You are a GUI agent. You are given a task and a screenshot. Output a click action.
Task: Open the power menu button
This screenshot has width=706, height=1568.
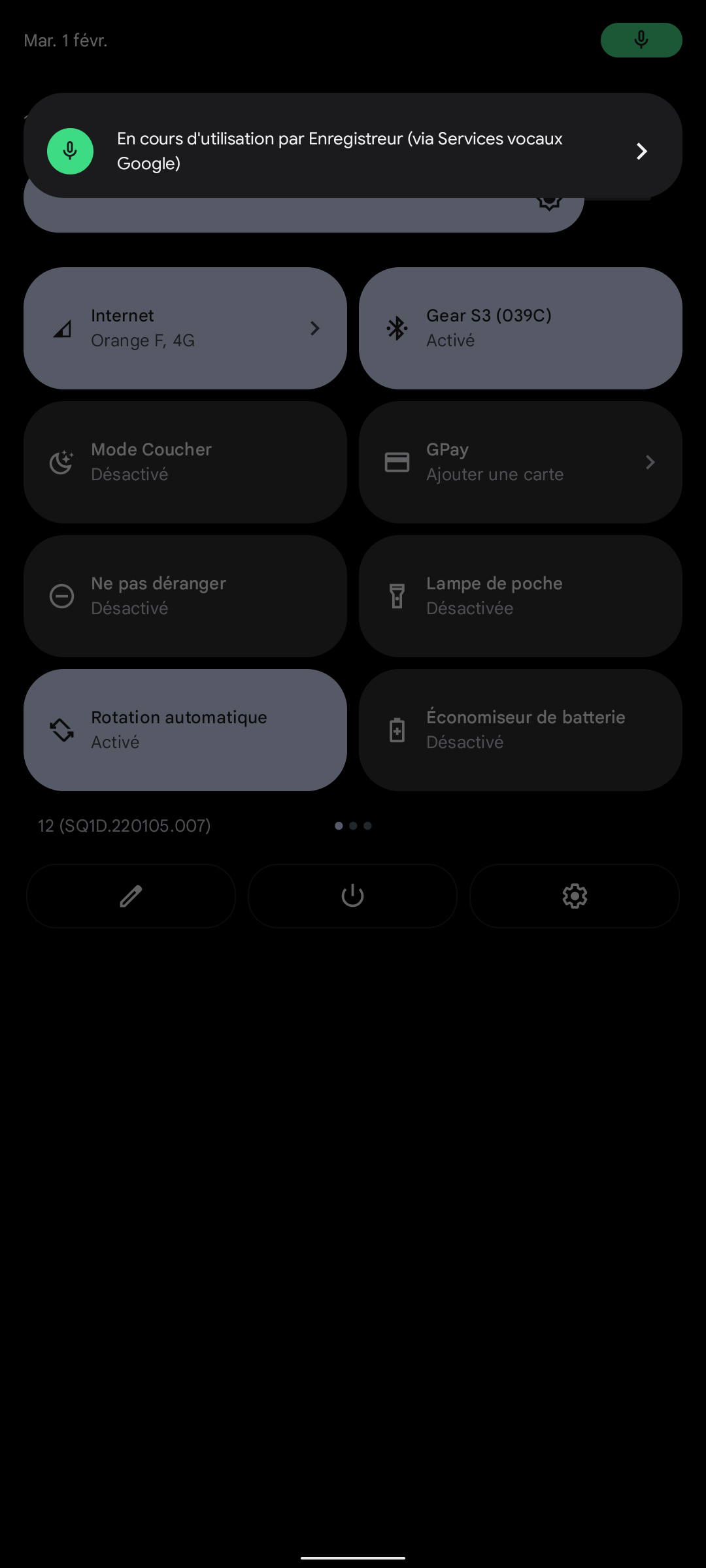coord(352,896)
